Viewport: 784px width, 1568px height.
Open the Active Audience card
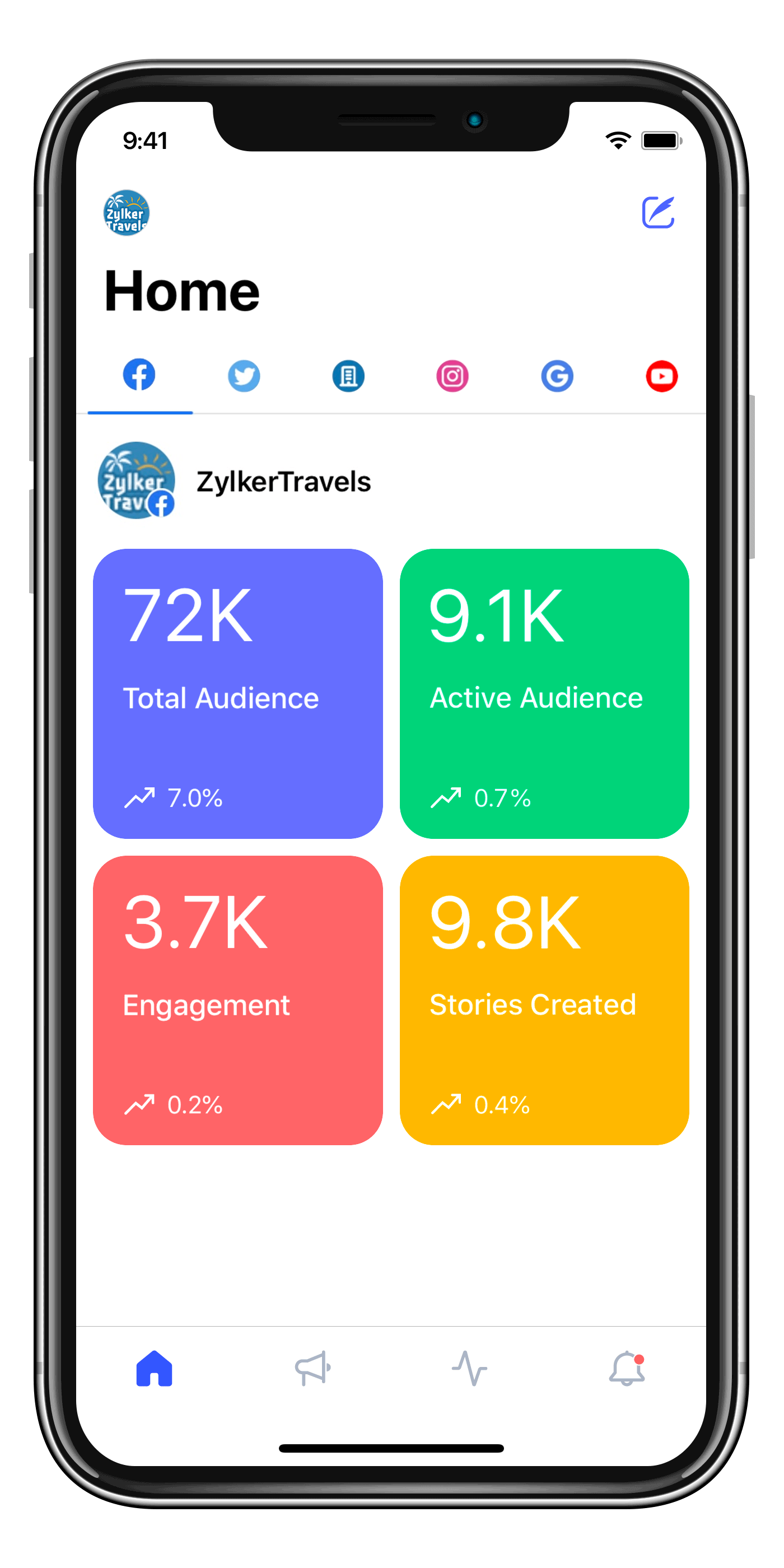click(544, 693)
